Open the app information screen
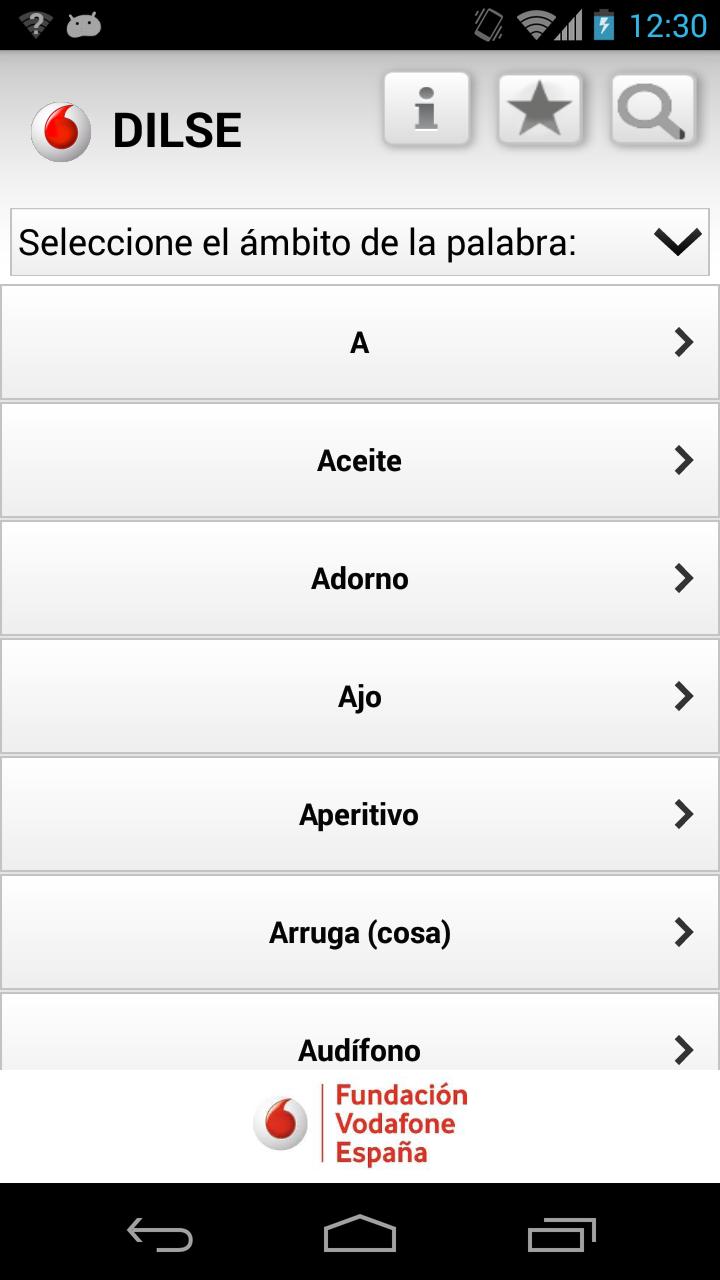The width and height of the screenshot is (720, 1280). (426, 110)
